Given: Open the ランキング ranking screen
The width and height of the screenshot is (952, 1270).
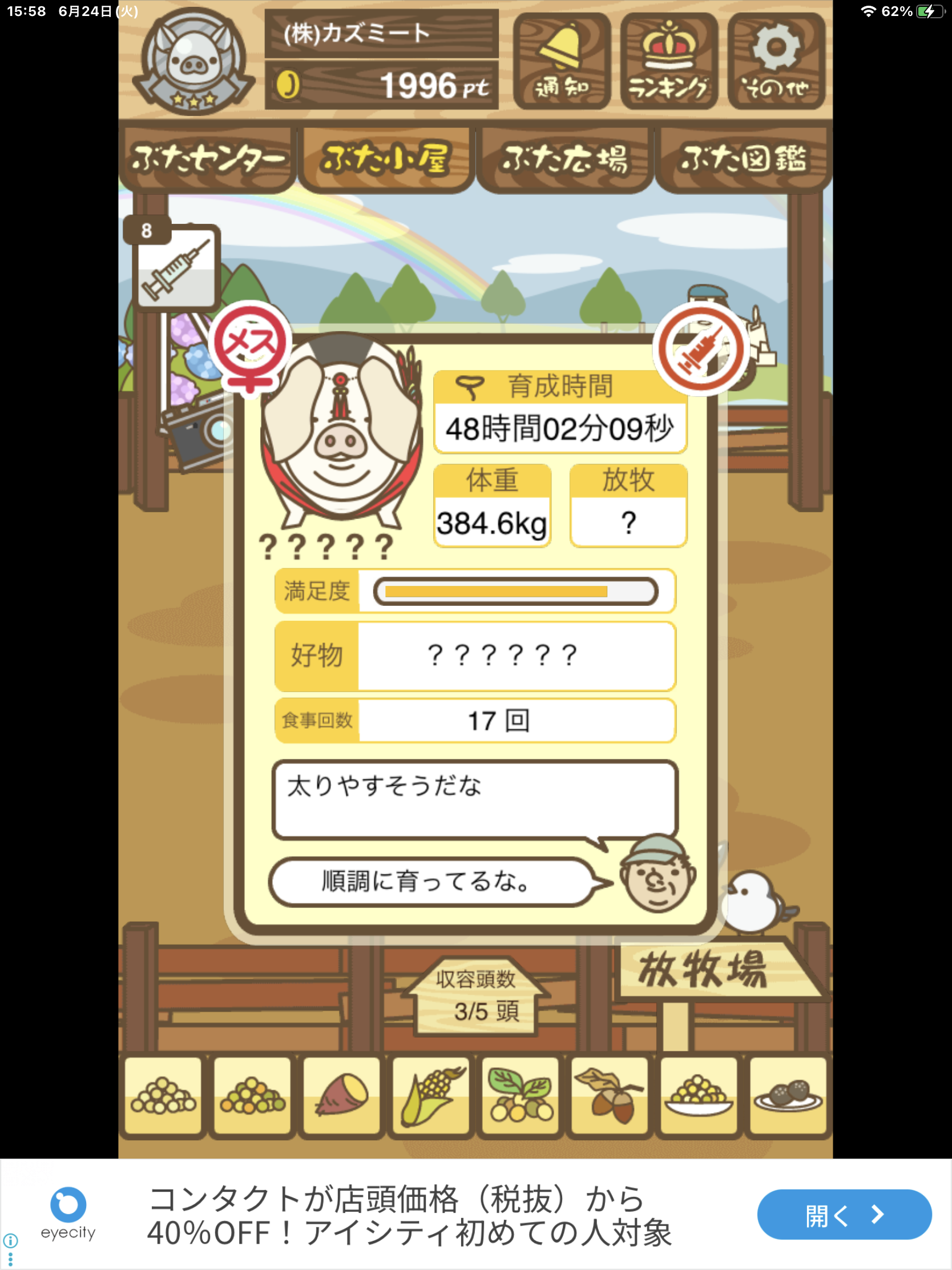Looking at the screenshot, I should click(x=668, y=61).
